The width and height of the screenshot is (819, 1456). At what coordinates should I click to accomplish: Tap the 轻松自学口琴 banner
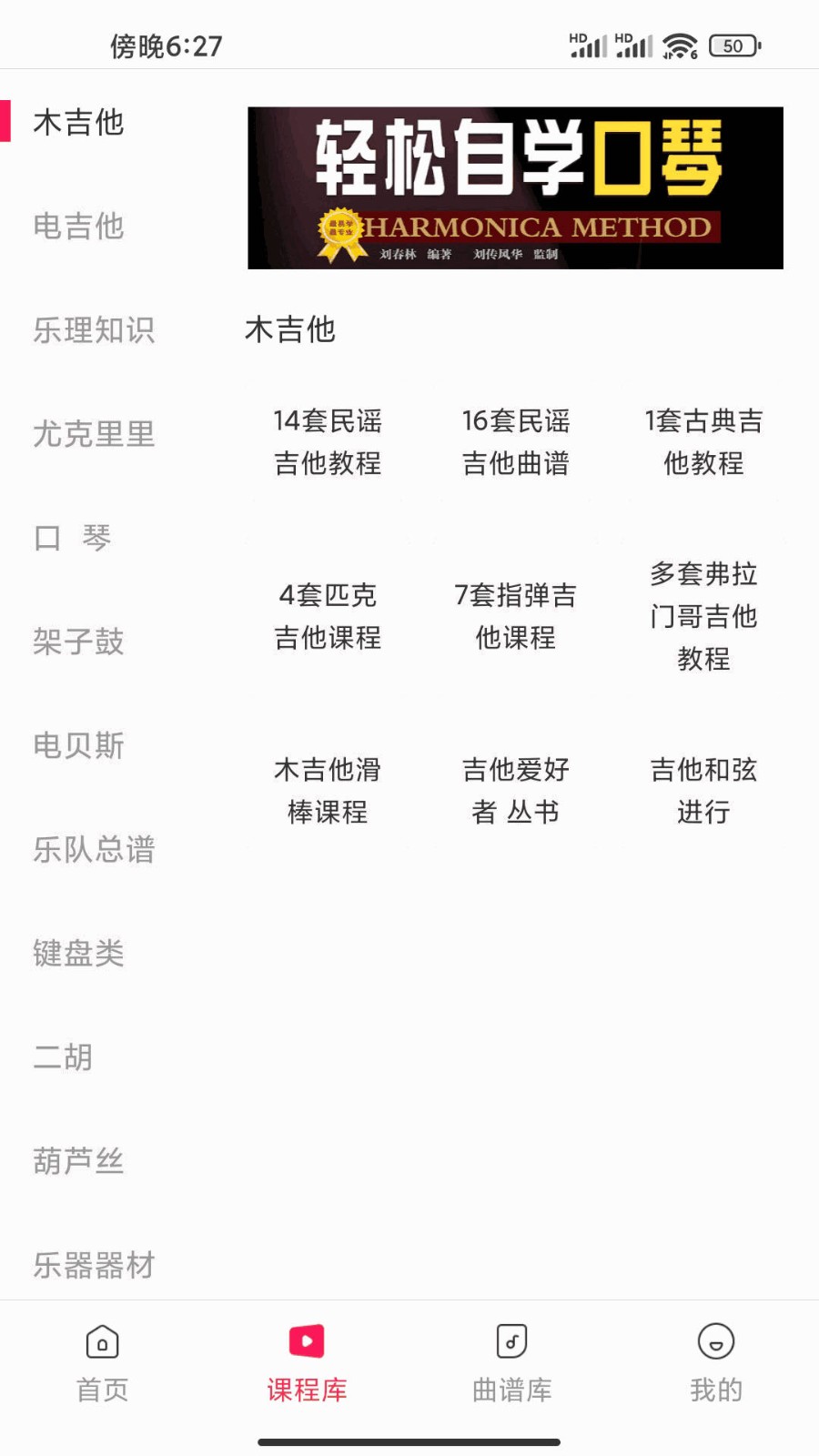[x=515, y=188]
